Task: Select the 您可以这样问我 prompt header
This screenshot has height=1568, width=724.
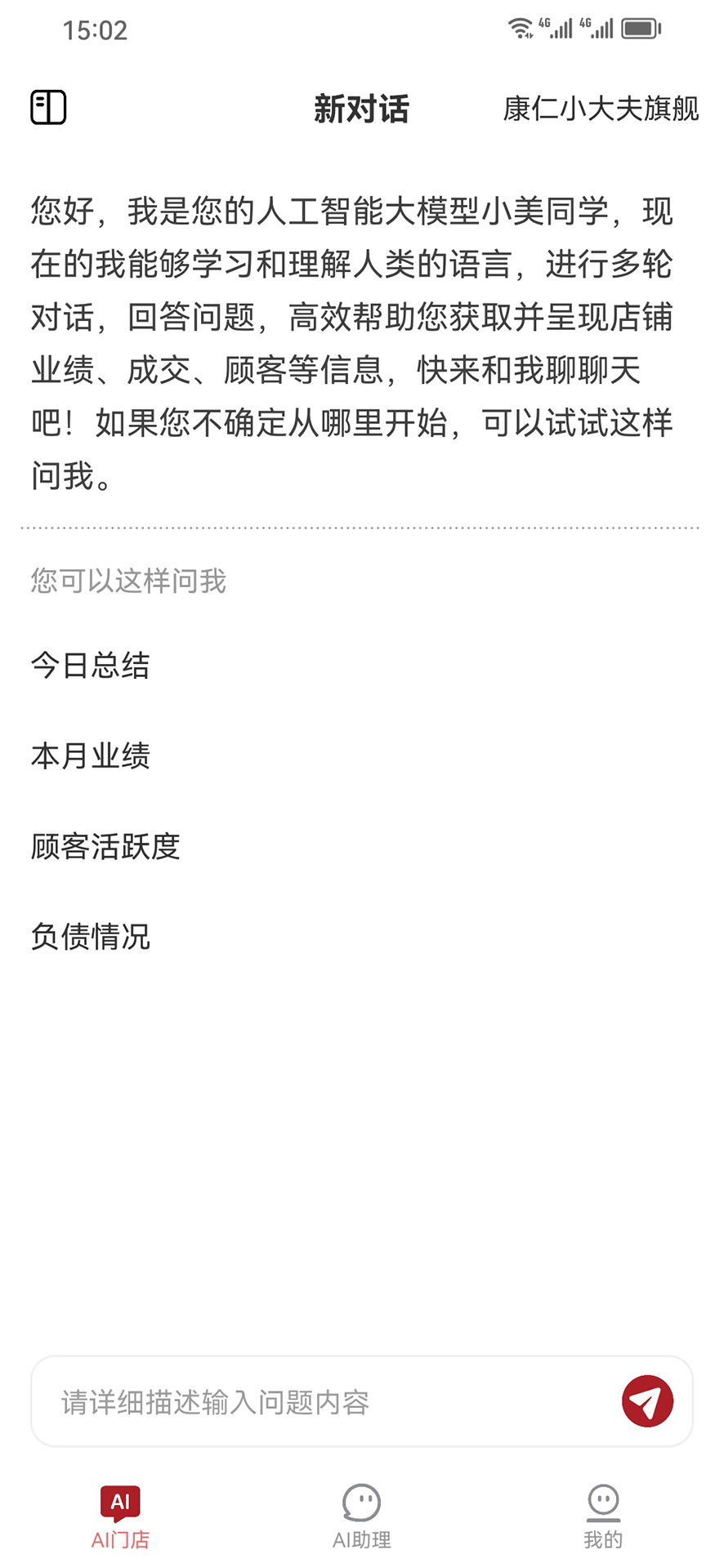Action: [x=127, y=582]
